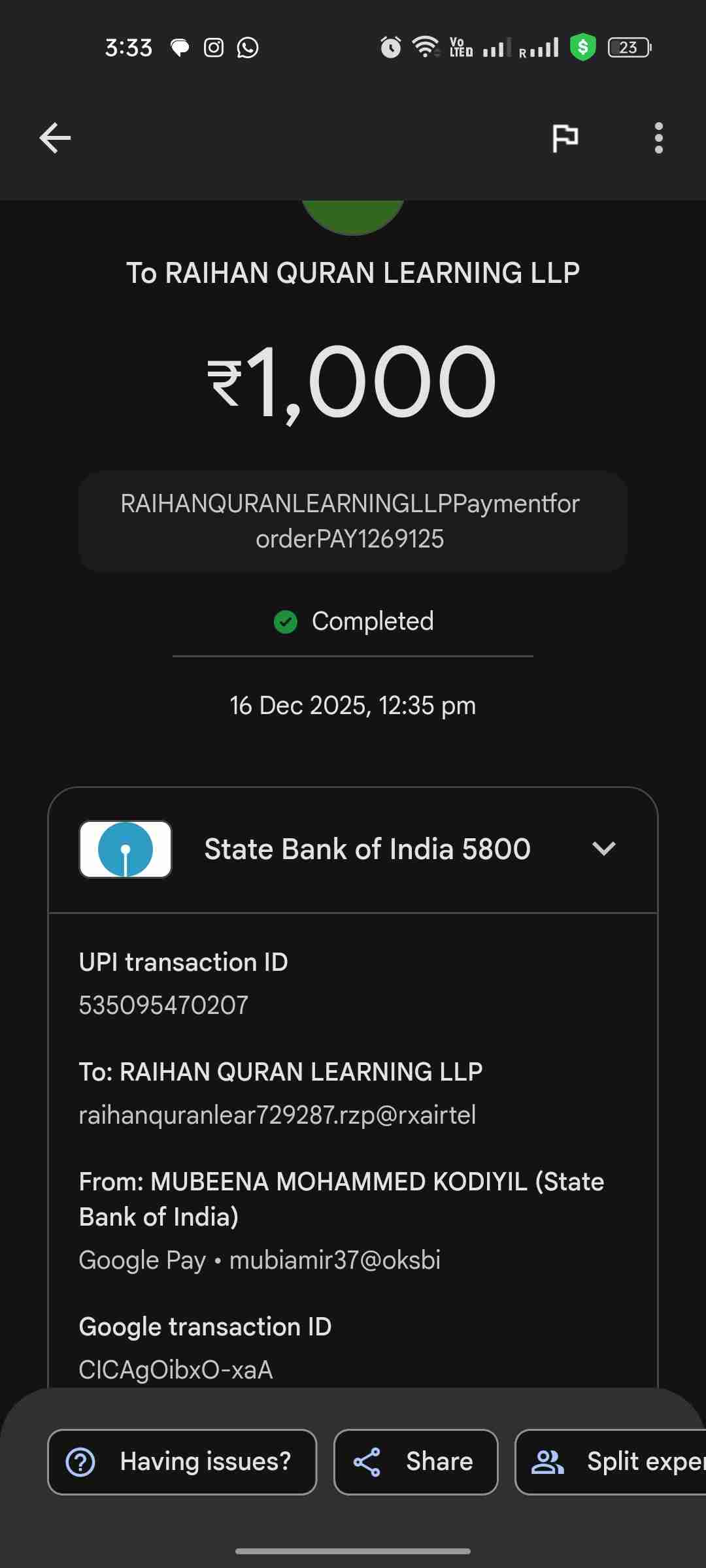Open the three-dot overflow menu
Viewport: 706px width, 1568px height.
point(658,138)
